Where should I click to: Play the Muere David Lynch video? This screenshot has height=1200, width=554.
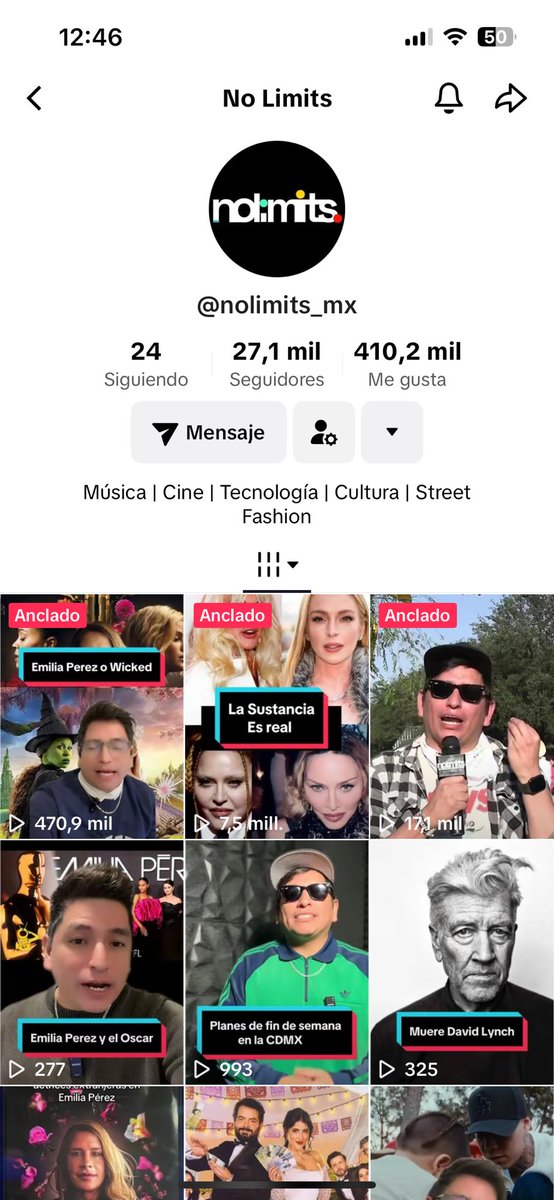click(x=462, y=962)
